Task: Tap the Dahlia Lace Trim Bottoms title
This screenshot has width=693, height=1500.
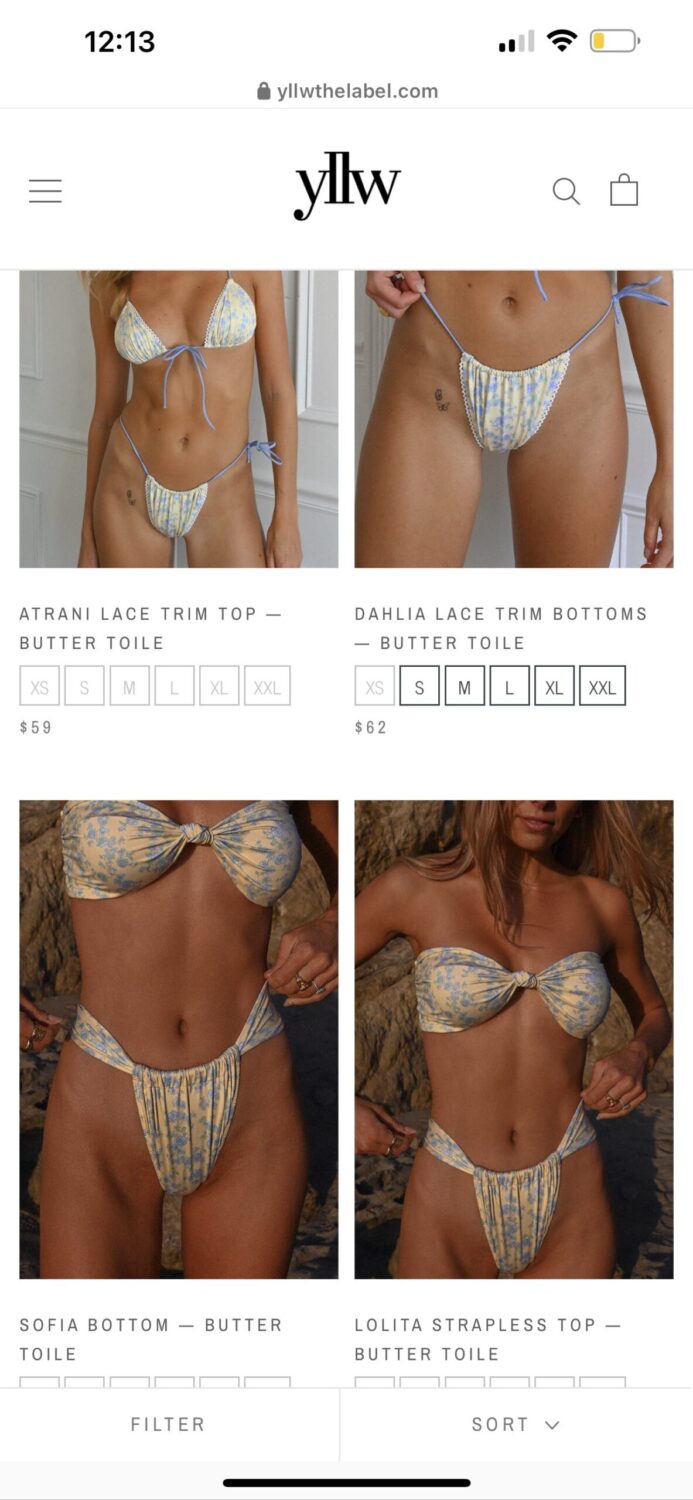Action: 500,628
